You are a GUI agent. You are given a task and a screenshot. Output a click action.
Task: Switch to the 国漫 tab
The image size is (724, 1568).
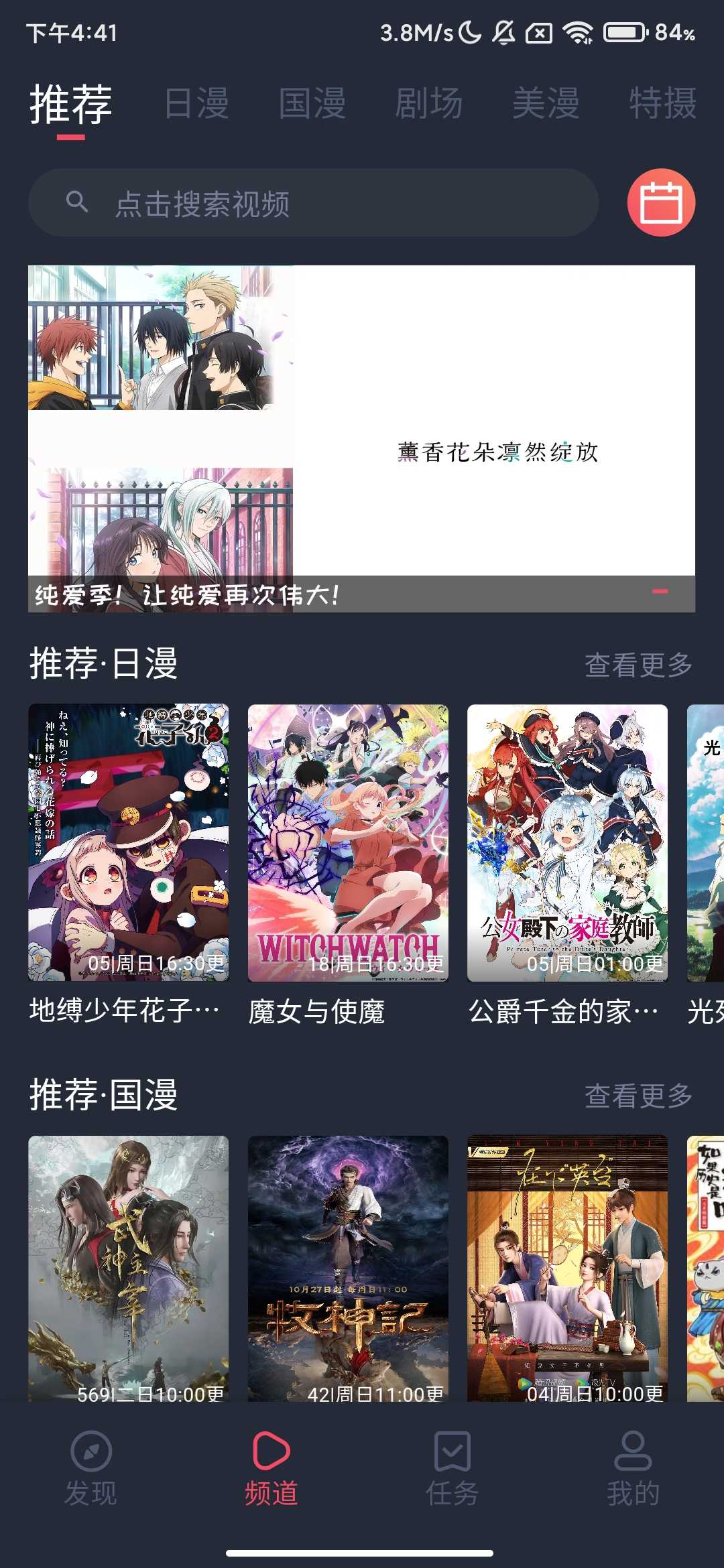click(312, 104)
